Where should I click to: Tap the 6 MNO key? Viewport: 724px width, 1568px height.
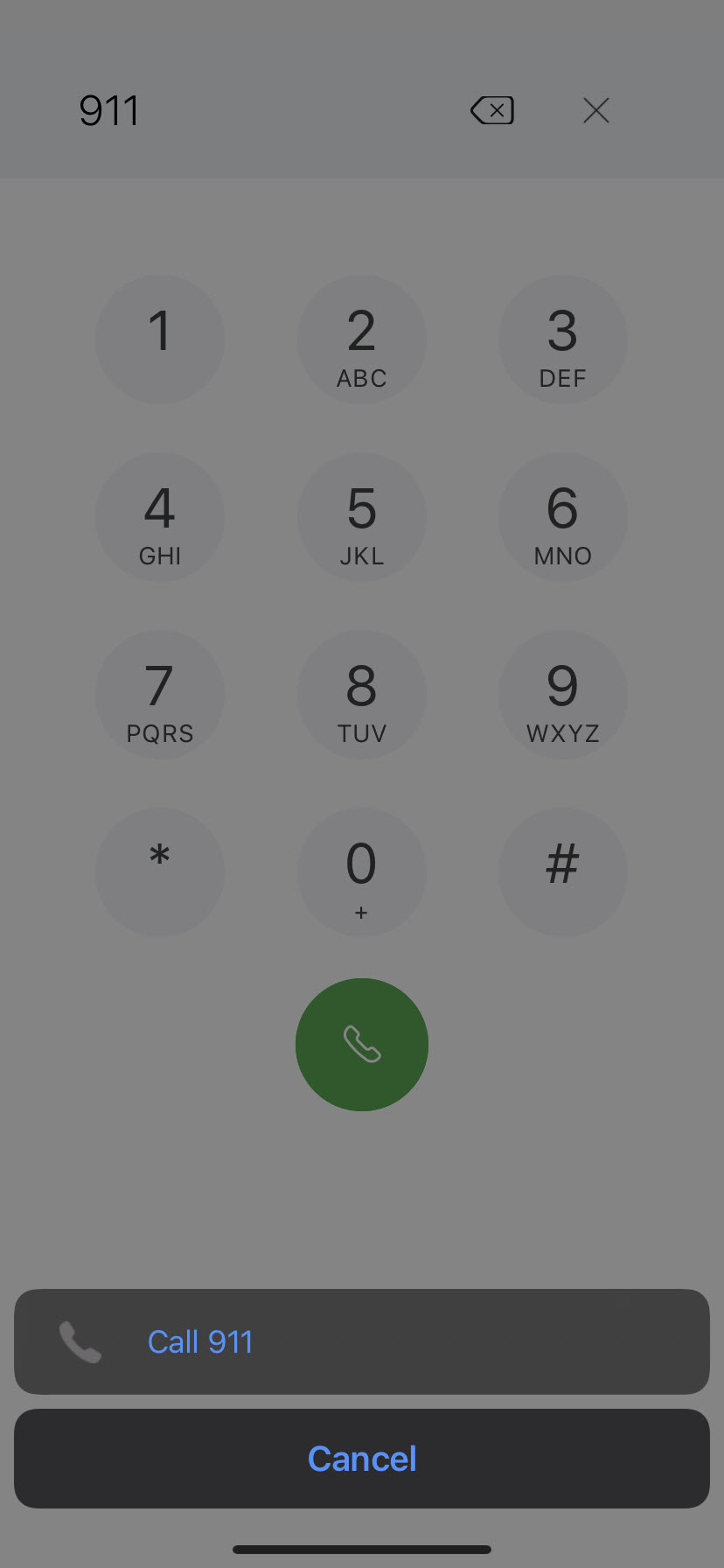(563, 517)
